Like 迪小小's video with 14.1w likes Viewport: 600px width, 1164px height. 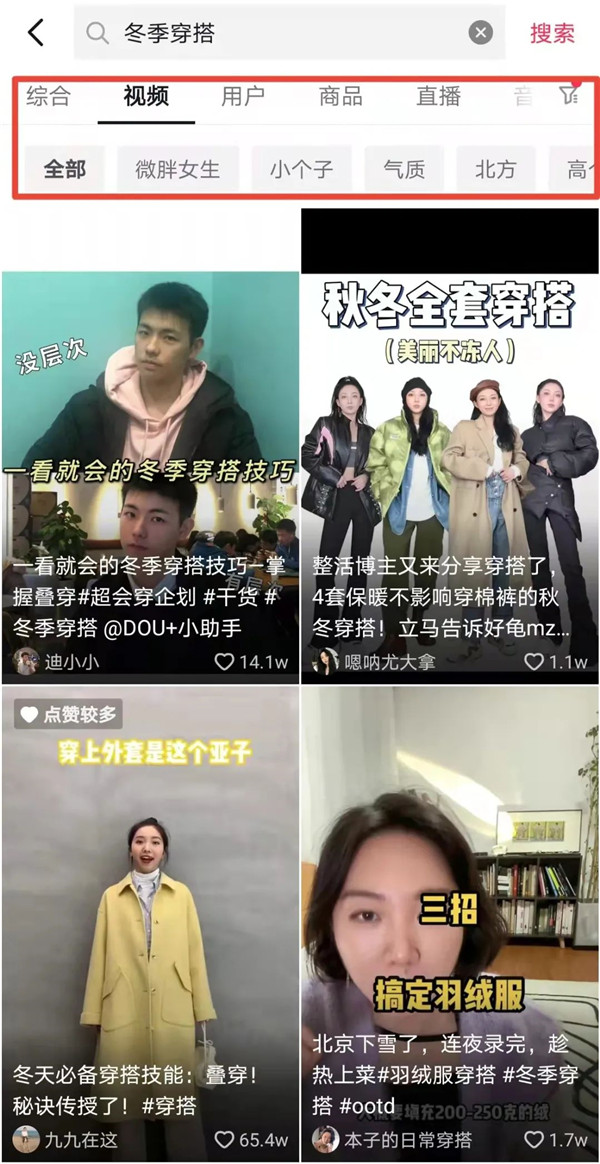pyautogui.click(x=225, y=661)
